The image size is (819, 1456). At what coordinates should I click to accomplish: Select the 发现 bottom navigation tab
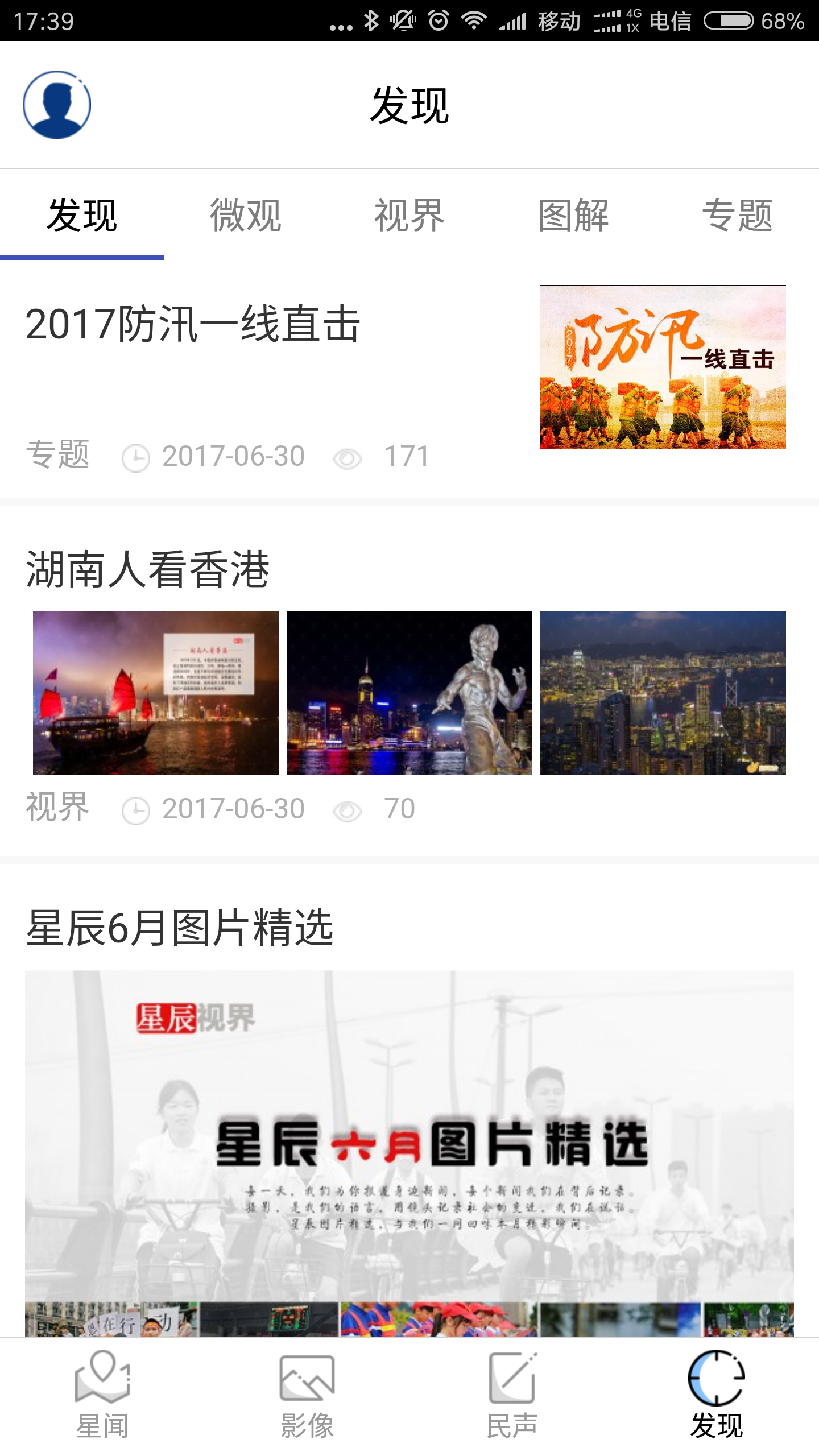click(717, 1393)
